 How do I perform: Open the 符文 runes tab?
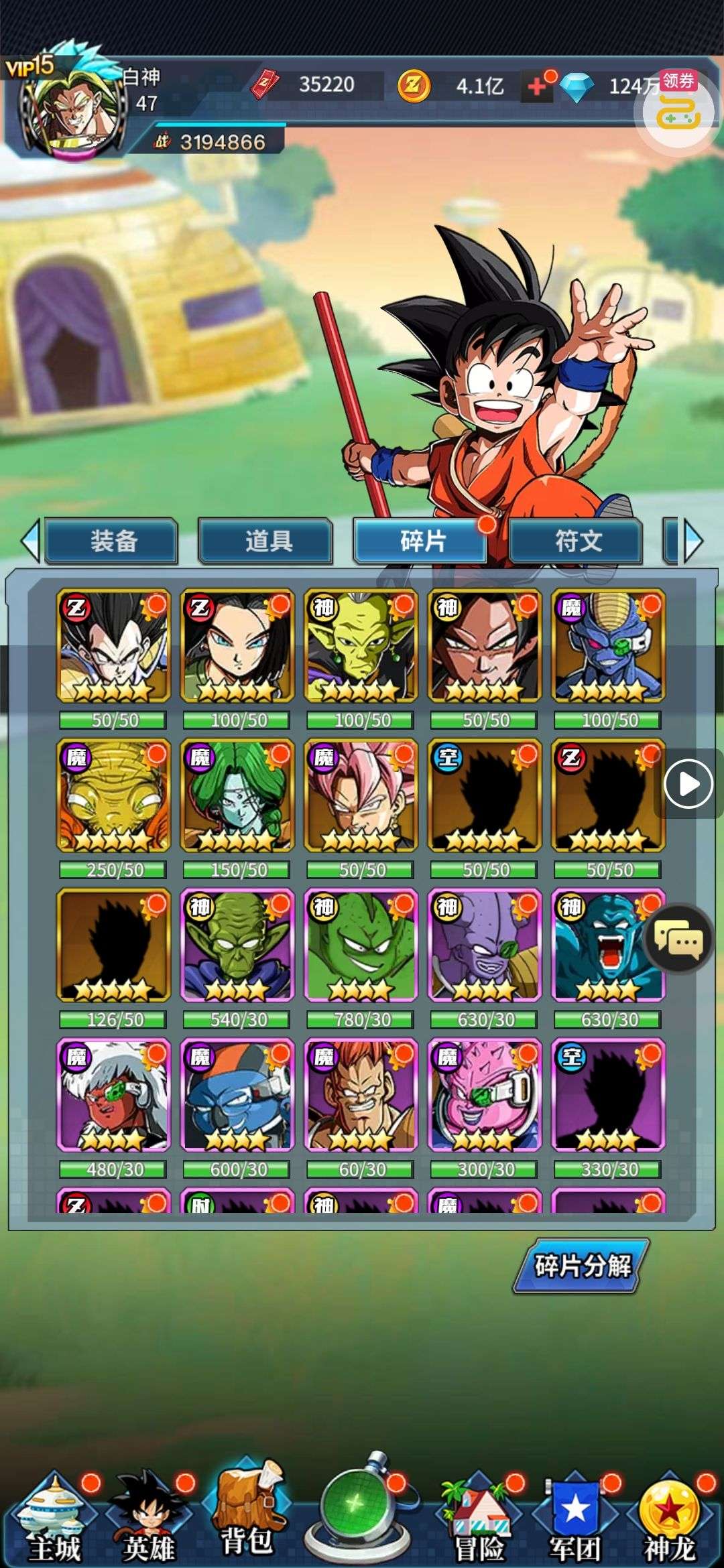click(x=577, y=540)
